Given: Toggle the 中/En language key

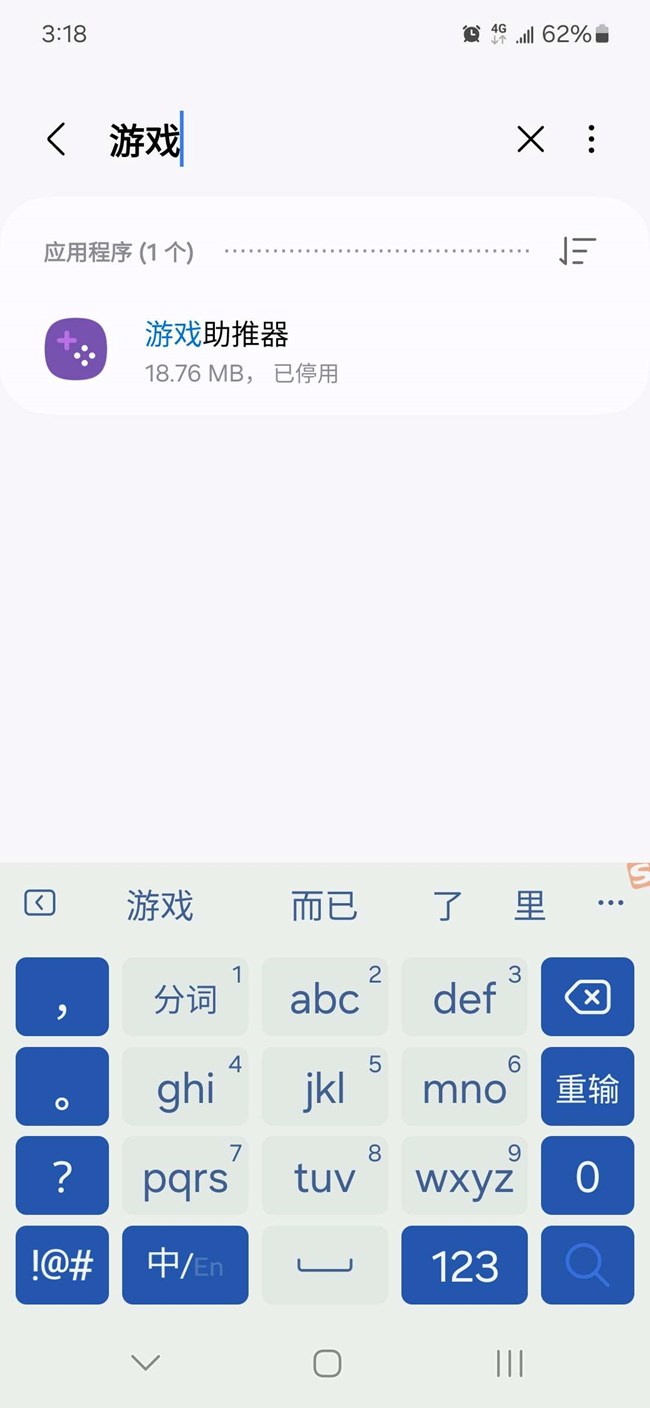Looking at the screenshot, I should 185,1266.
